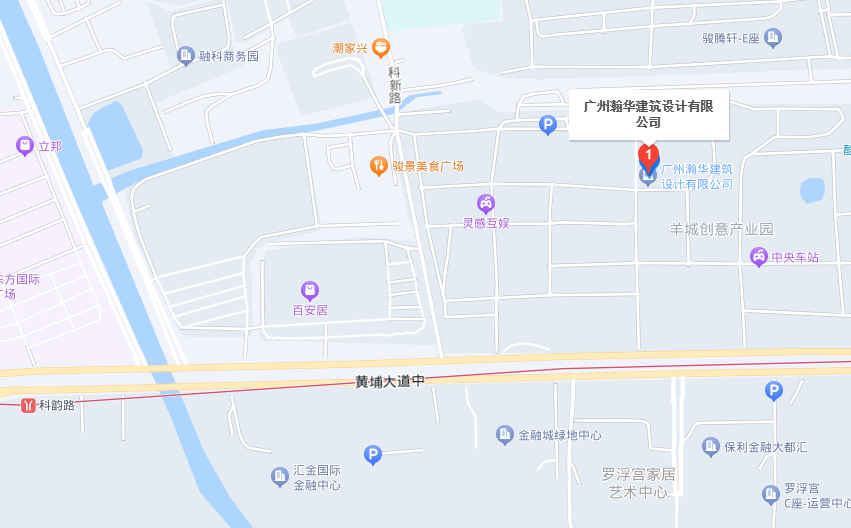Select the 金融城绿地中心 building marker
This screenshot has height=528, width=851.
pos(505,434)
